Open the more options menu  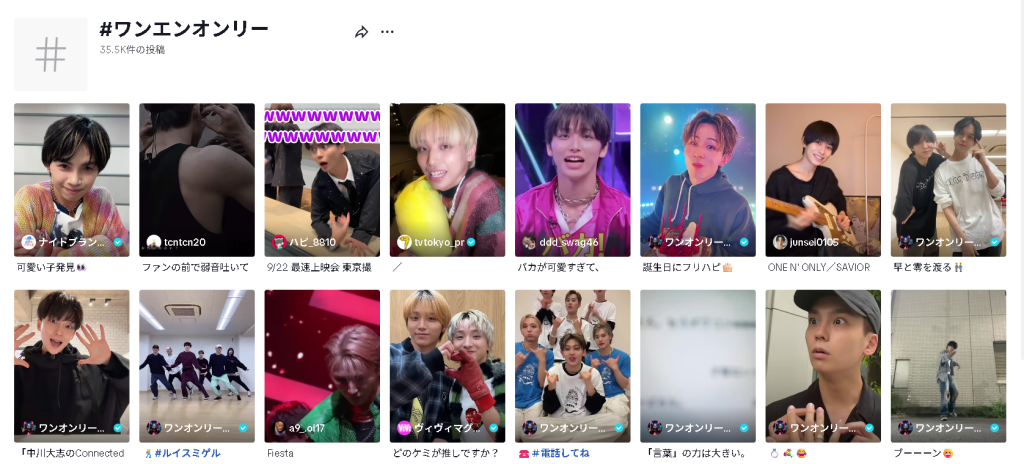(387, 32)
